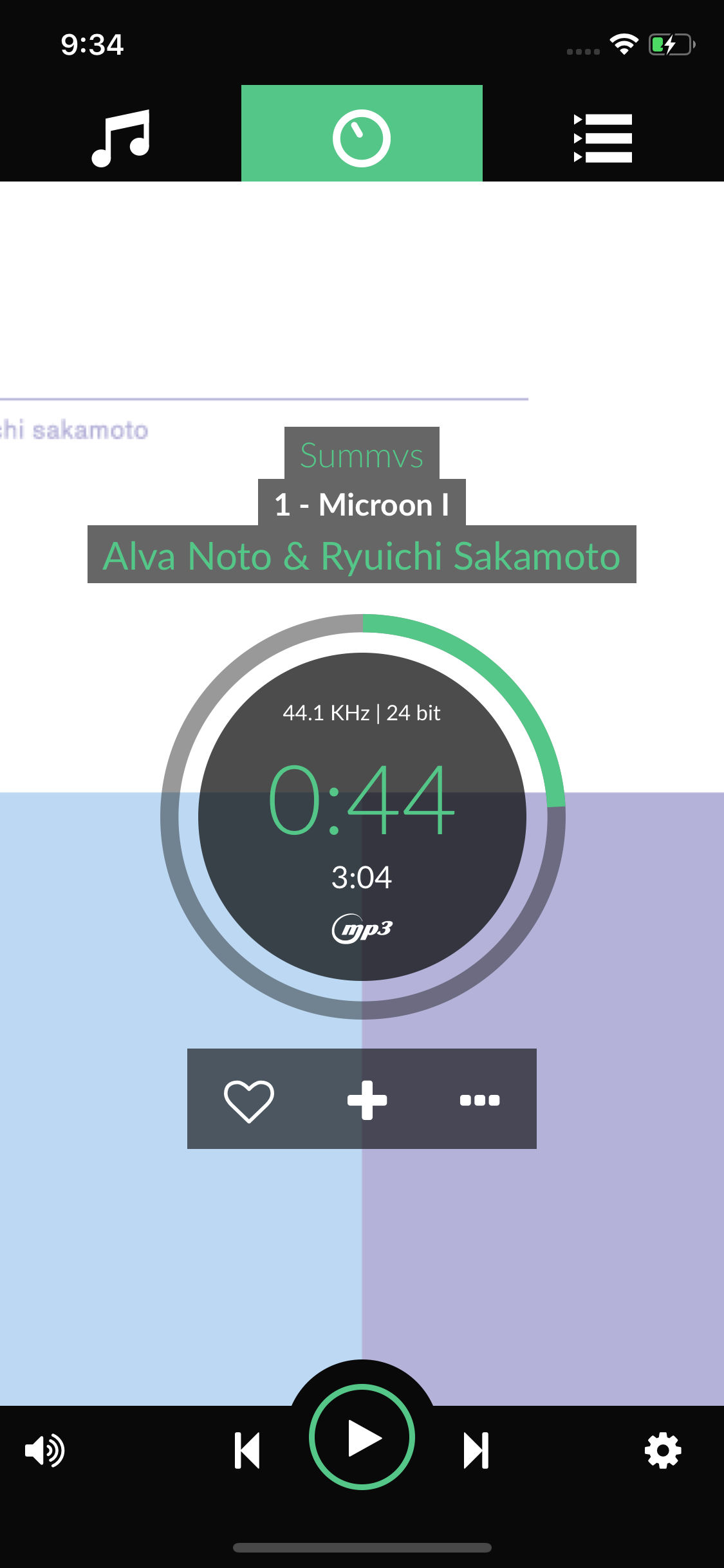Viewport: 724px width, 1568px height.
Task: Tap the artist Alva Noto & Ryuichi Sakamoto
Action: tap(362, 556)
